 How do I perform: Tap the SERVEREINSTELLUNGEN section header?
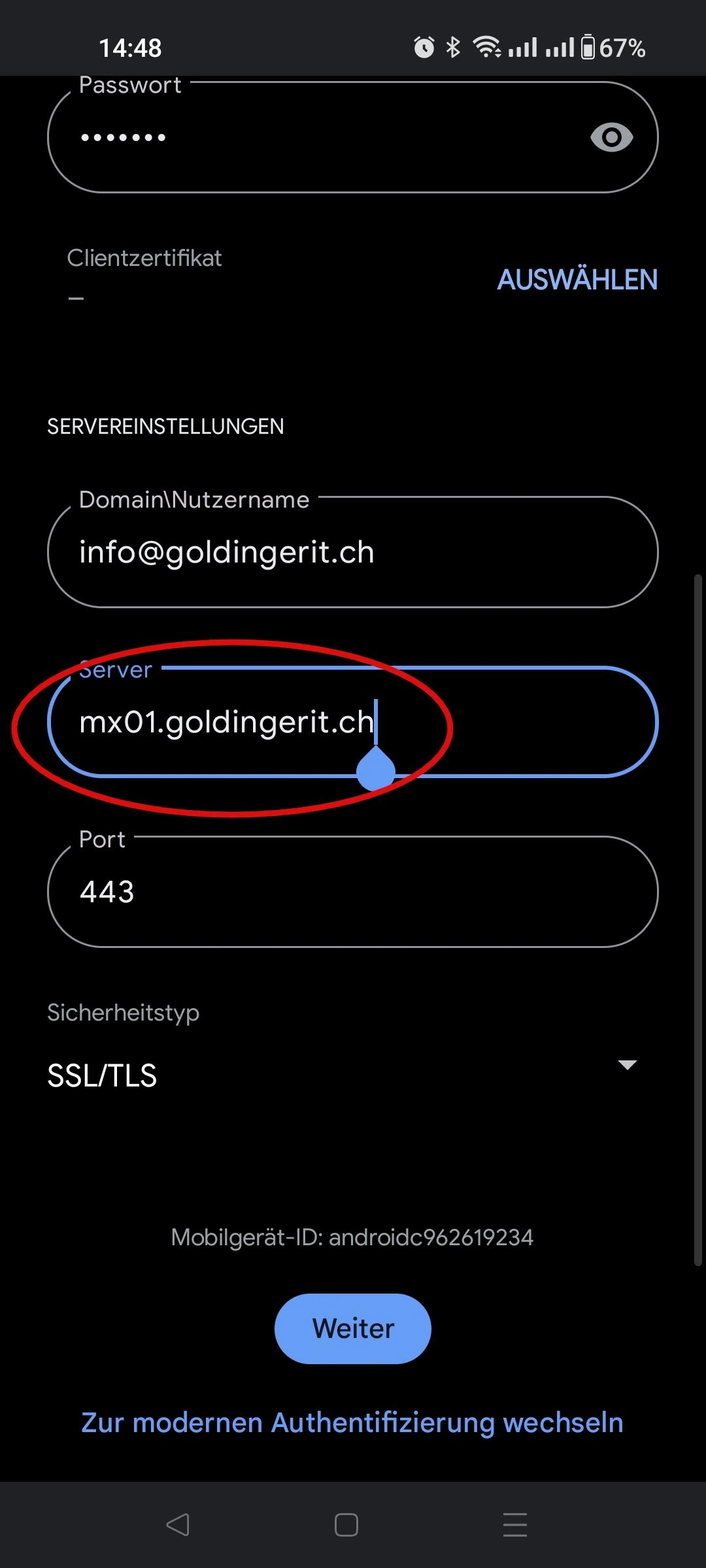165,426
